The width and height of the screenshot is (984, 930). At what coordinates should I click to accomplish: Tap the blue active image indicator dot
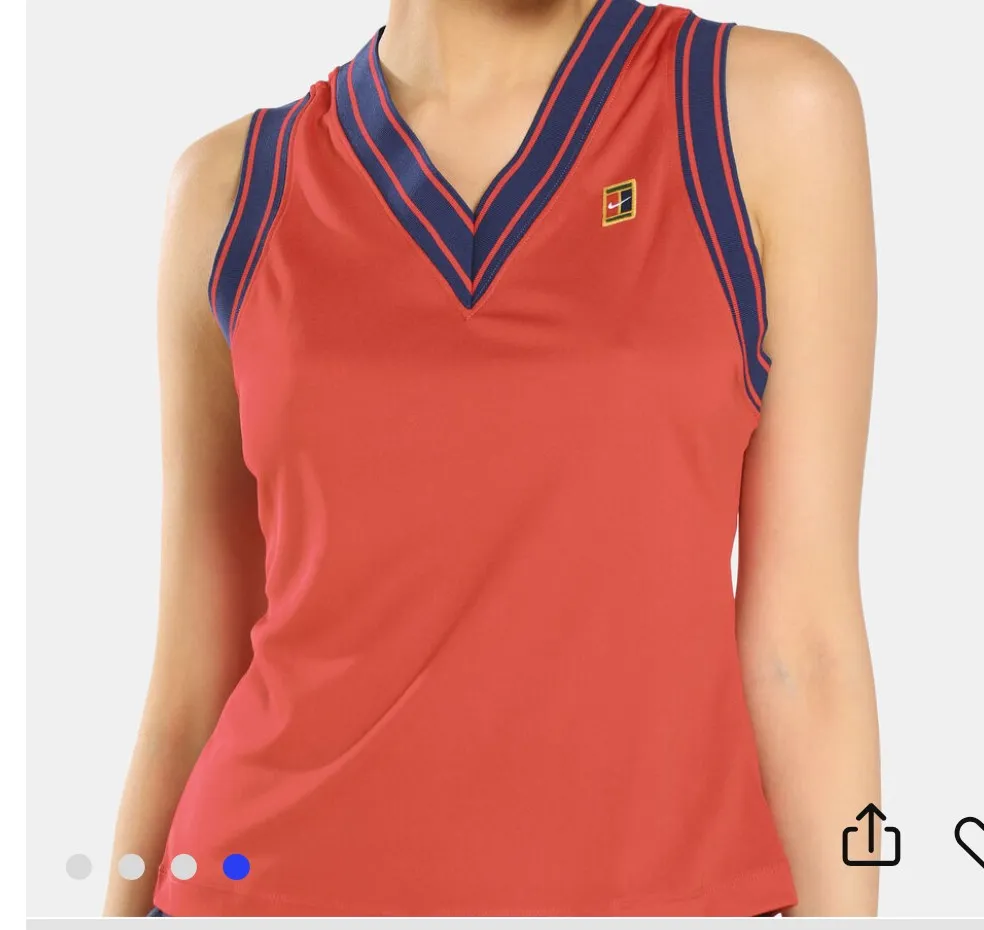point(236,867)
